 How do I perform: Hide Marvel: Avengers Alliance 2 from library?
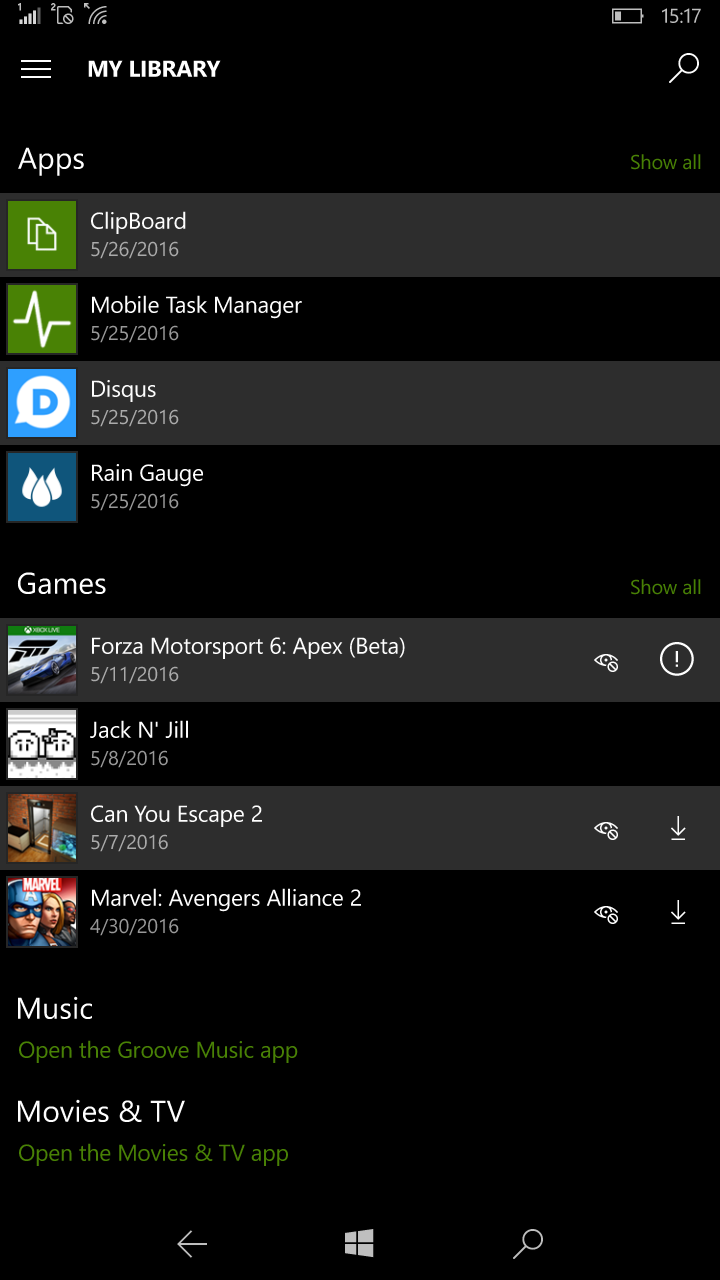pyautogui.click(x=606, y=913)
